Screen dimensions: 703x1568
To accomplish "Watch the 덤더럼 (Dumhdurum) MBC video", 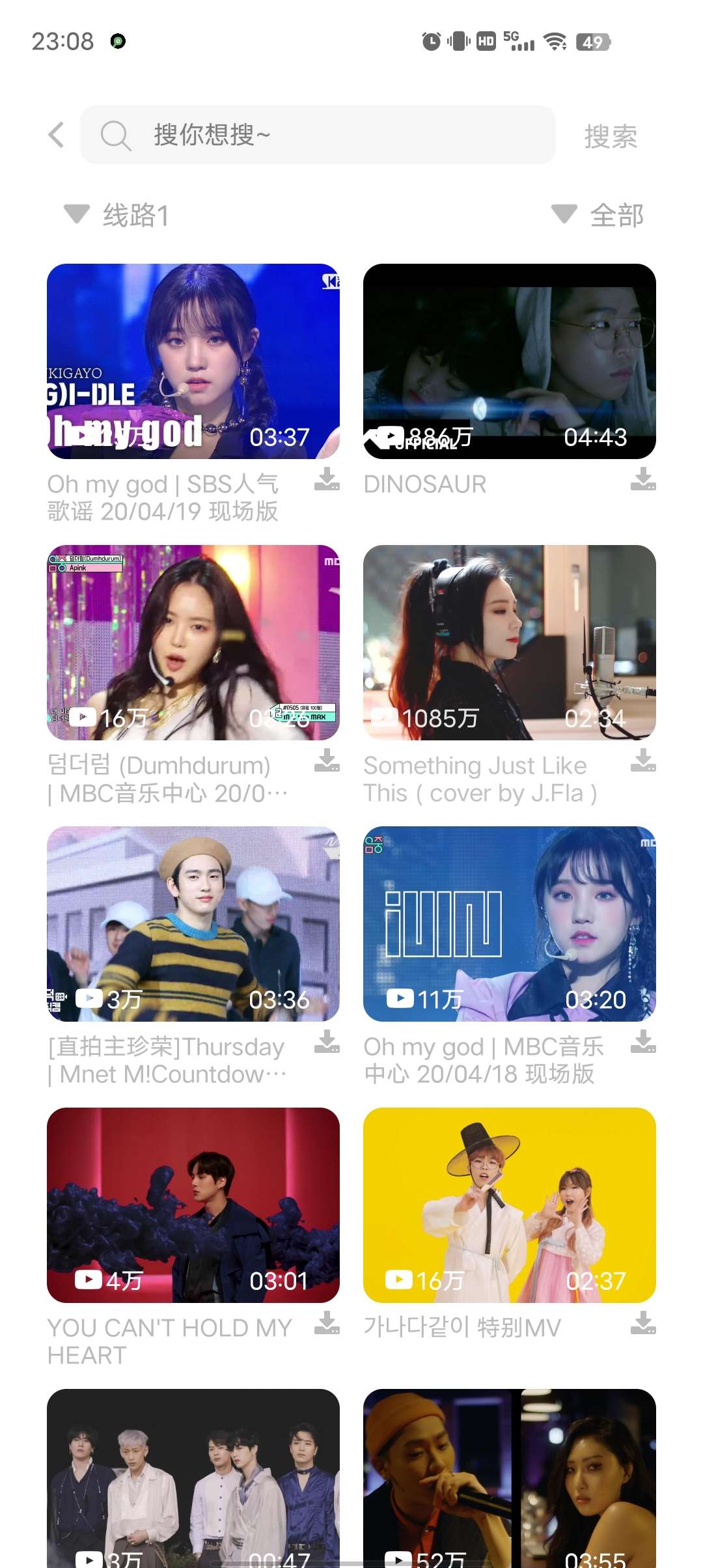I will 193,643.
